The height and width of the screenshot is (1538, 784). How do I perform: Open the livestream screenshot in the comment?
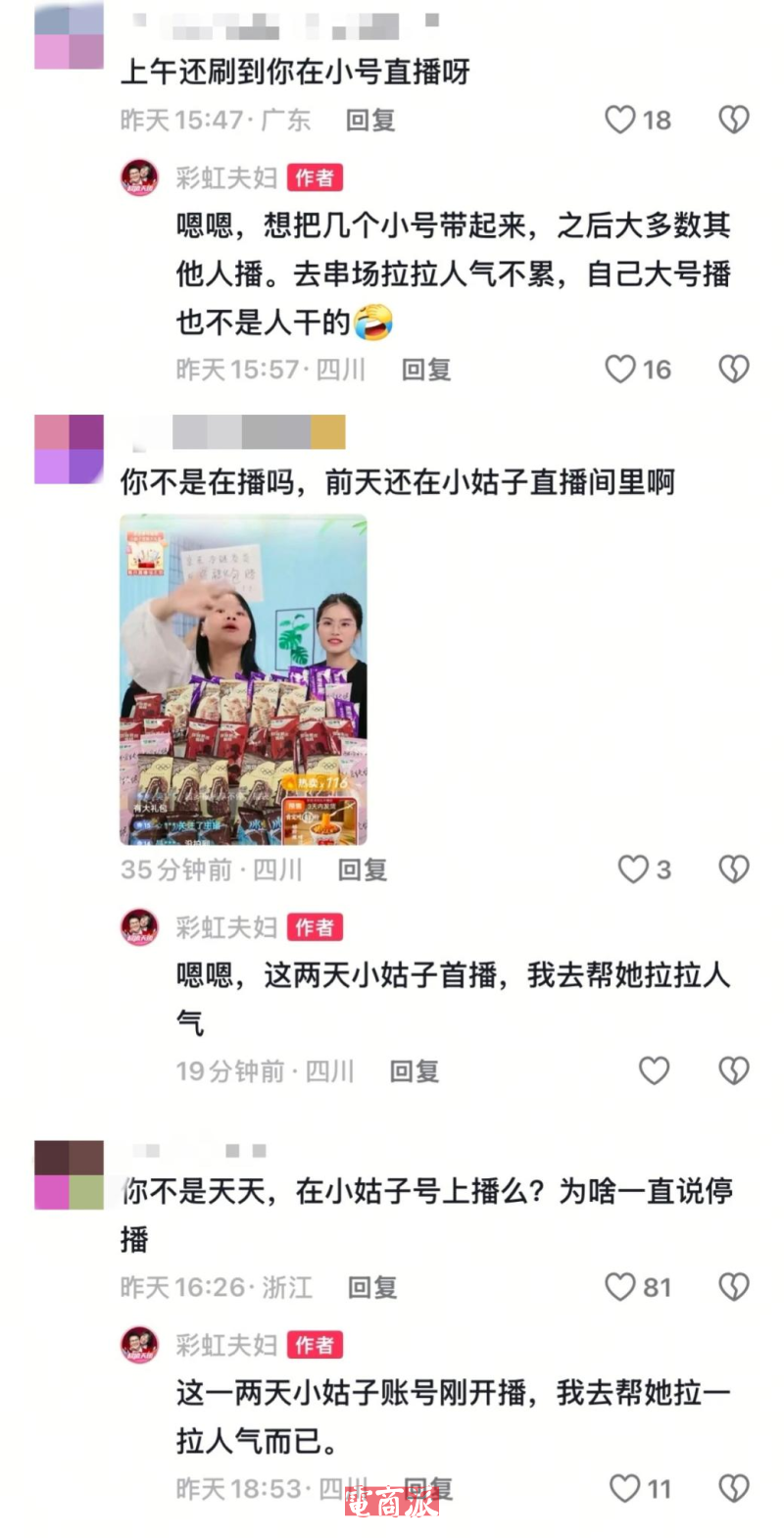[x=243, y=679]
